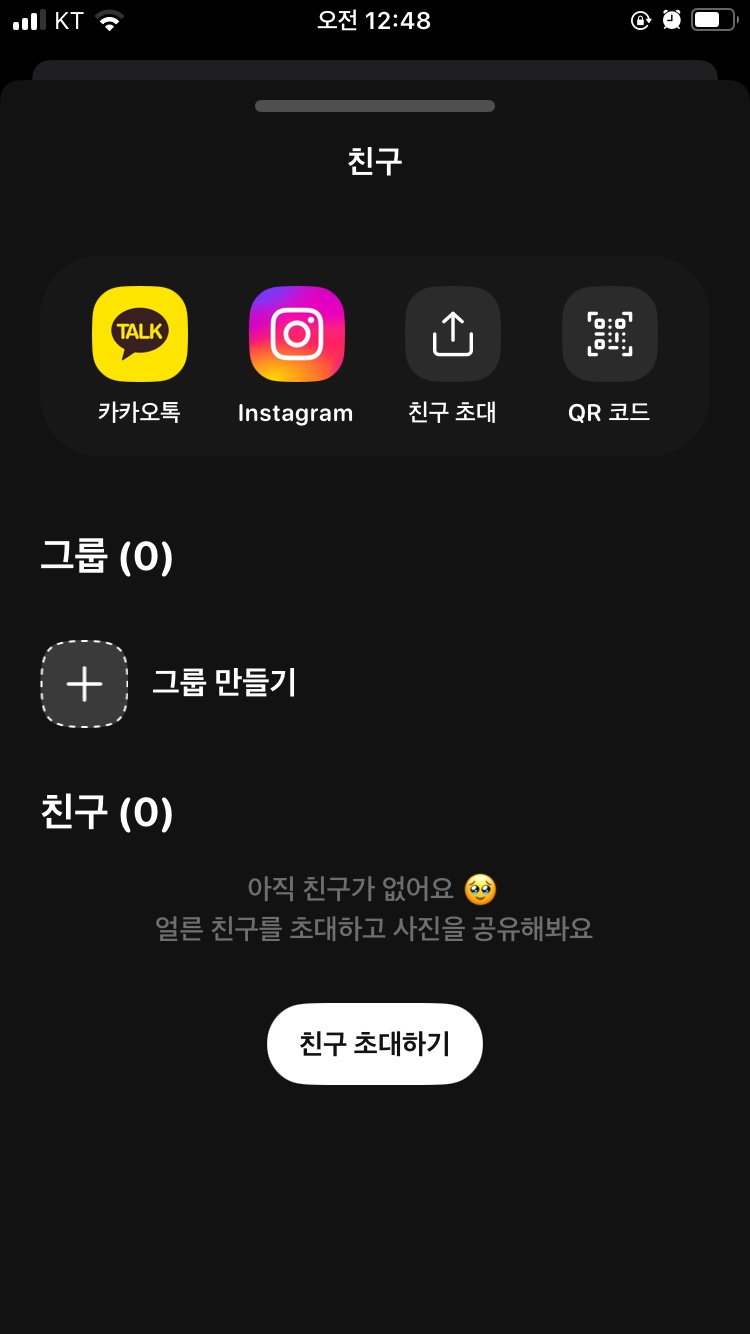Viewport: 750px width, 1334px height.
Task: Open the QR 코드 option
Action: click(x=609, y=335)
